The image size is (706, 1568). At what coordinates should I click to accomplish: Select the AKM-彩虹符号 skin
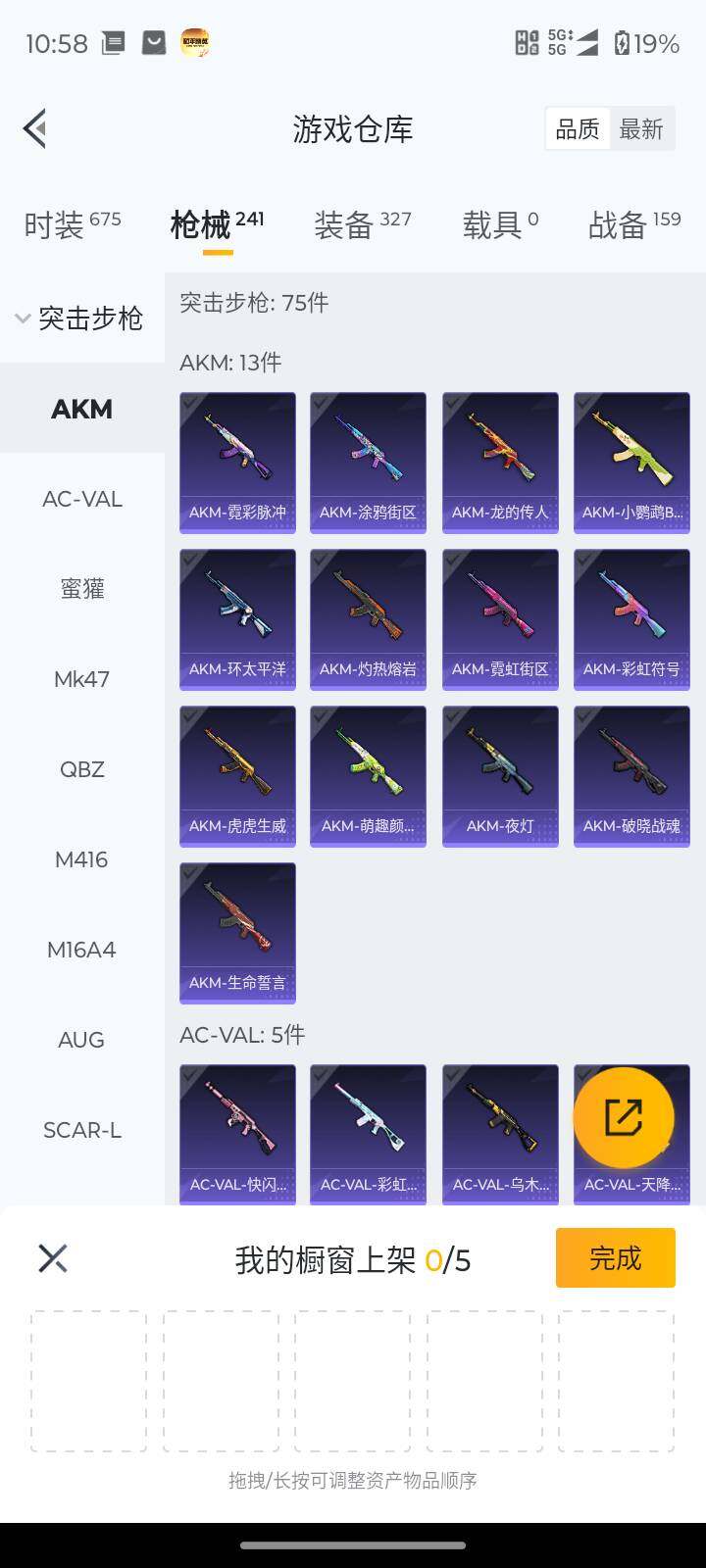[631, 619]
